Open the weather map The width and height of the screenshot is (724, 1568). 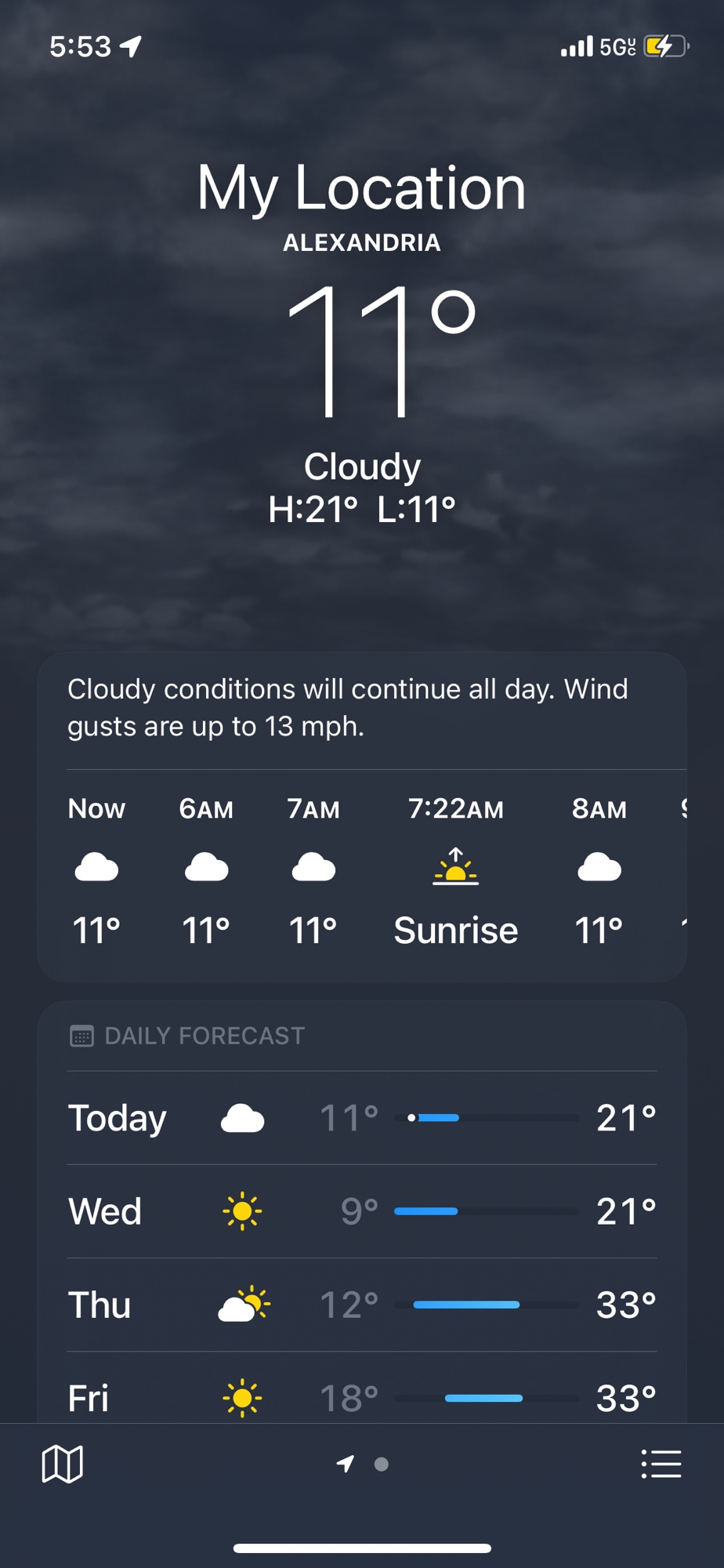[62, 1464]
